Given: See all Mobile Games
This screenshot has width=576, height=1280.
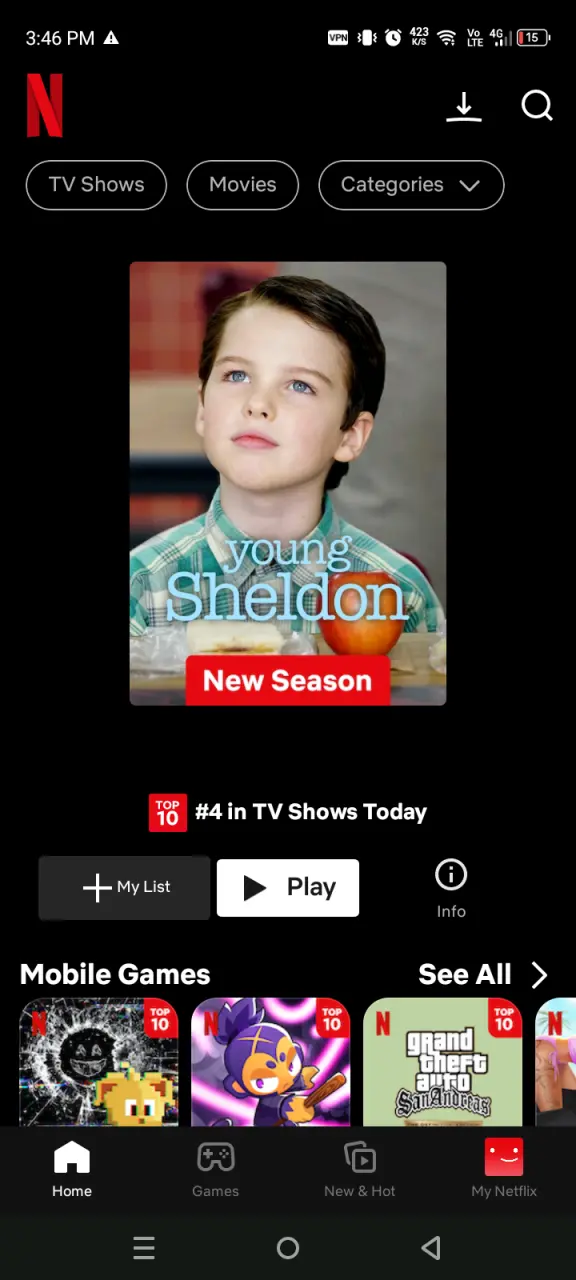Looking at the screenshot, I should pyautogui.click(x=483, y=975).
